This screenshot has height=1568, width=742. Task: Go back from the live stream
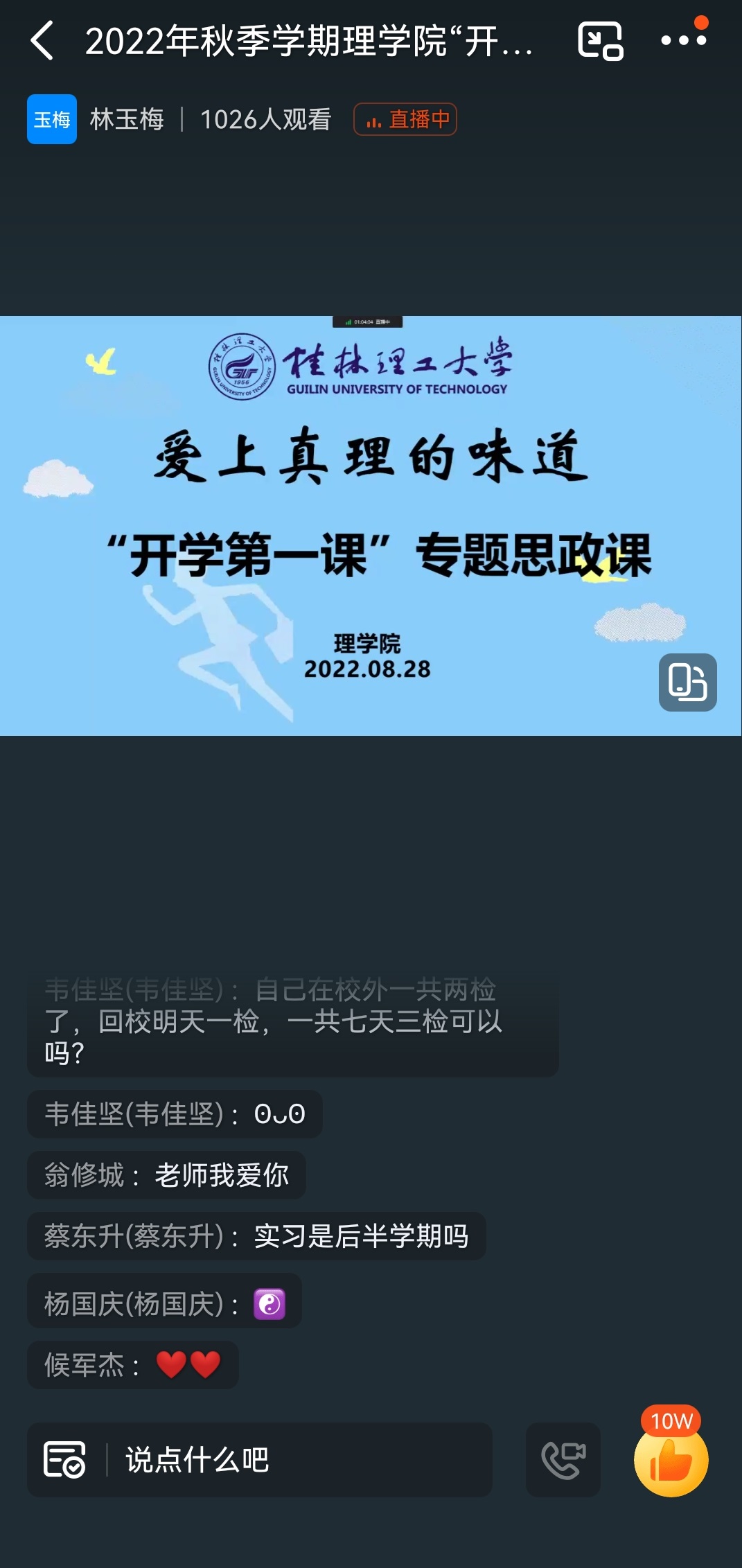pos(43,41)
